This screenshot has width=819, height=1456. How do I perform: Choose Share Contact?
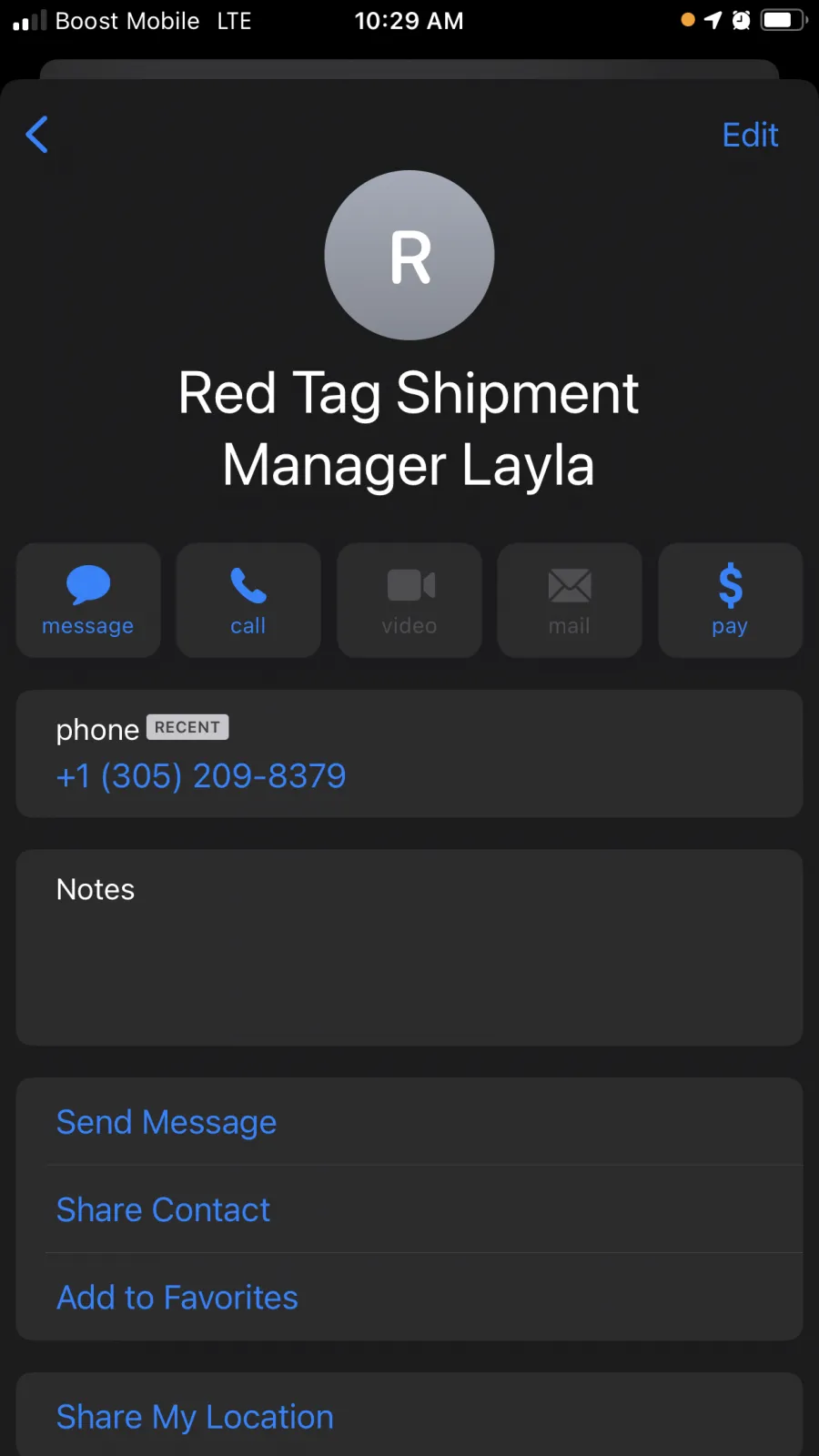[409, 1209]
